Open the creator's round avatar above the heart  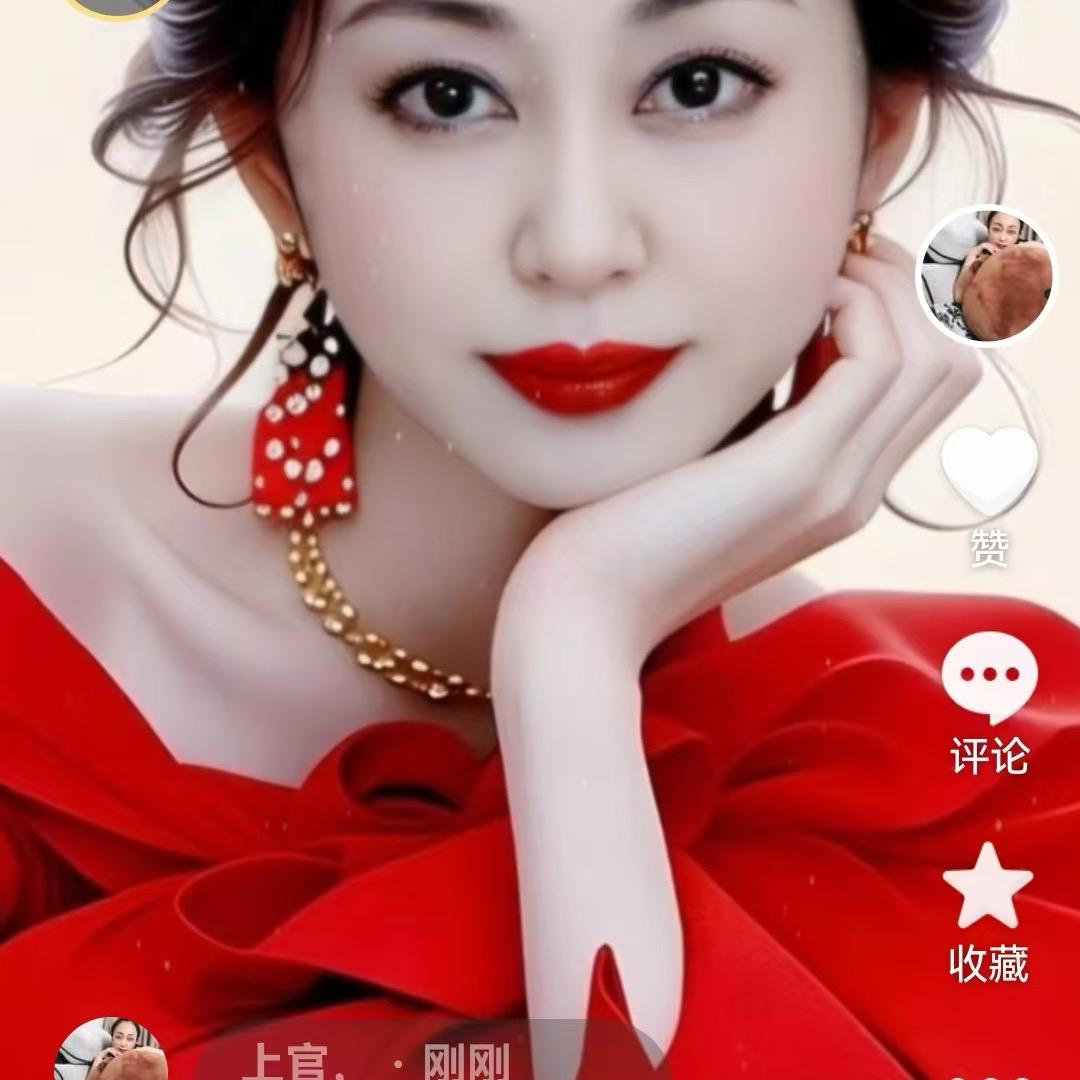pos(986,276)
